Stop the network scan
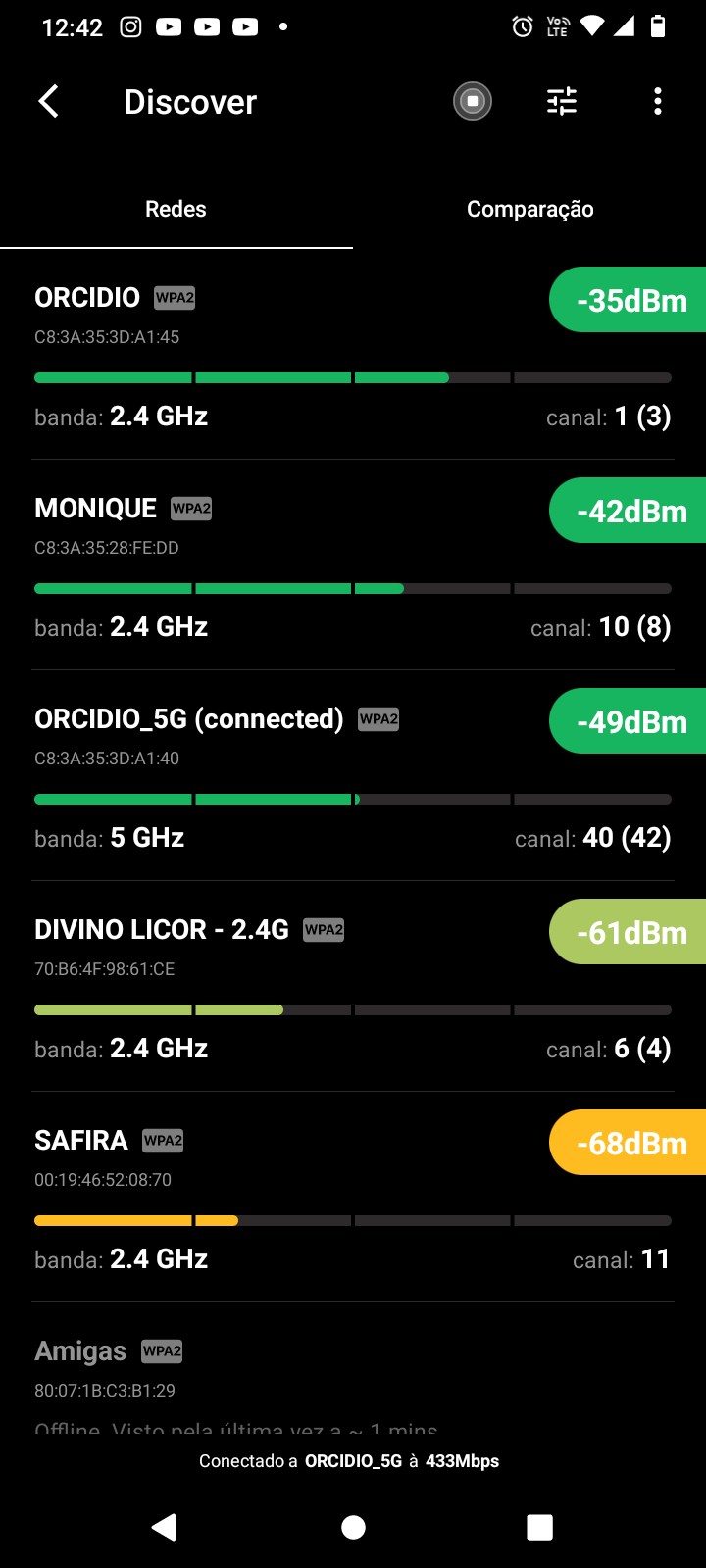 [x=472, y=101]
